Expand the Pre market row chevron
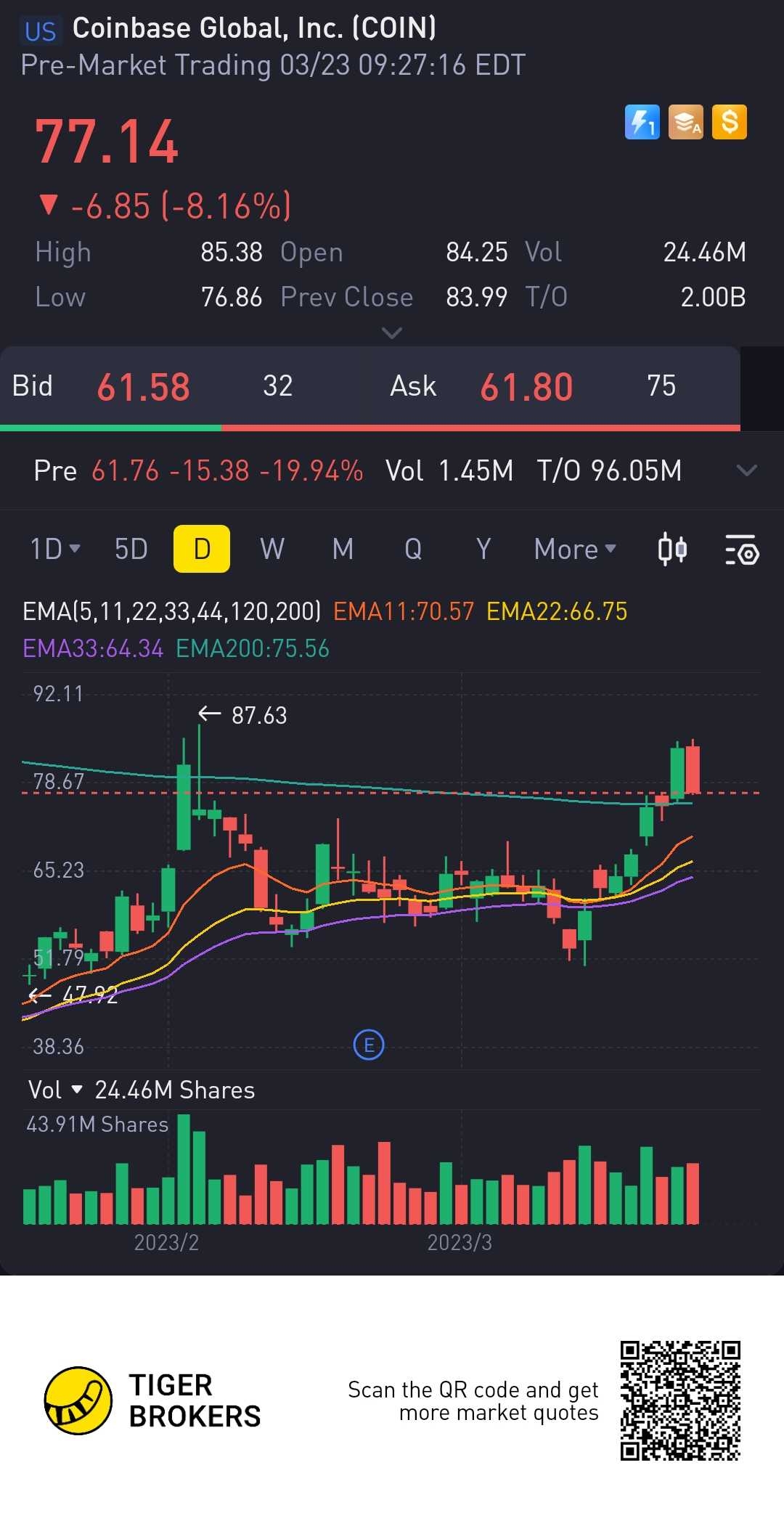 (x=746, y=470)
